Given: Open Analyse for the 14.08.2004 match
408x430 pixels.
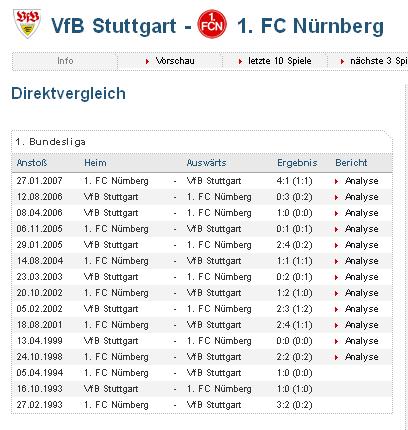Looking at the screenshot, I should 361,261.
